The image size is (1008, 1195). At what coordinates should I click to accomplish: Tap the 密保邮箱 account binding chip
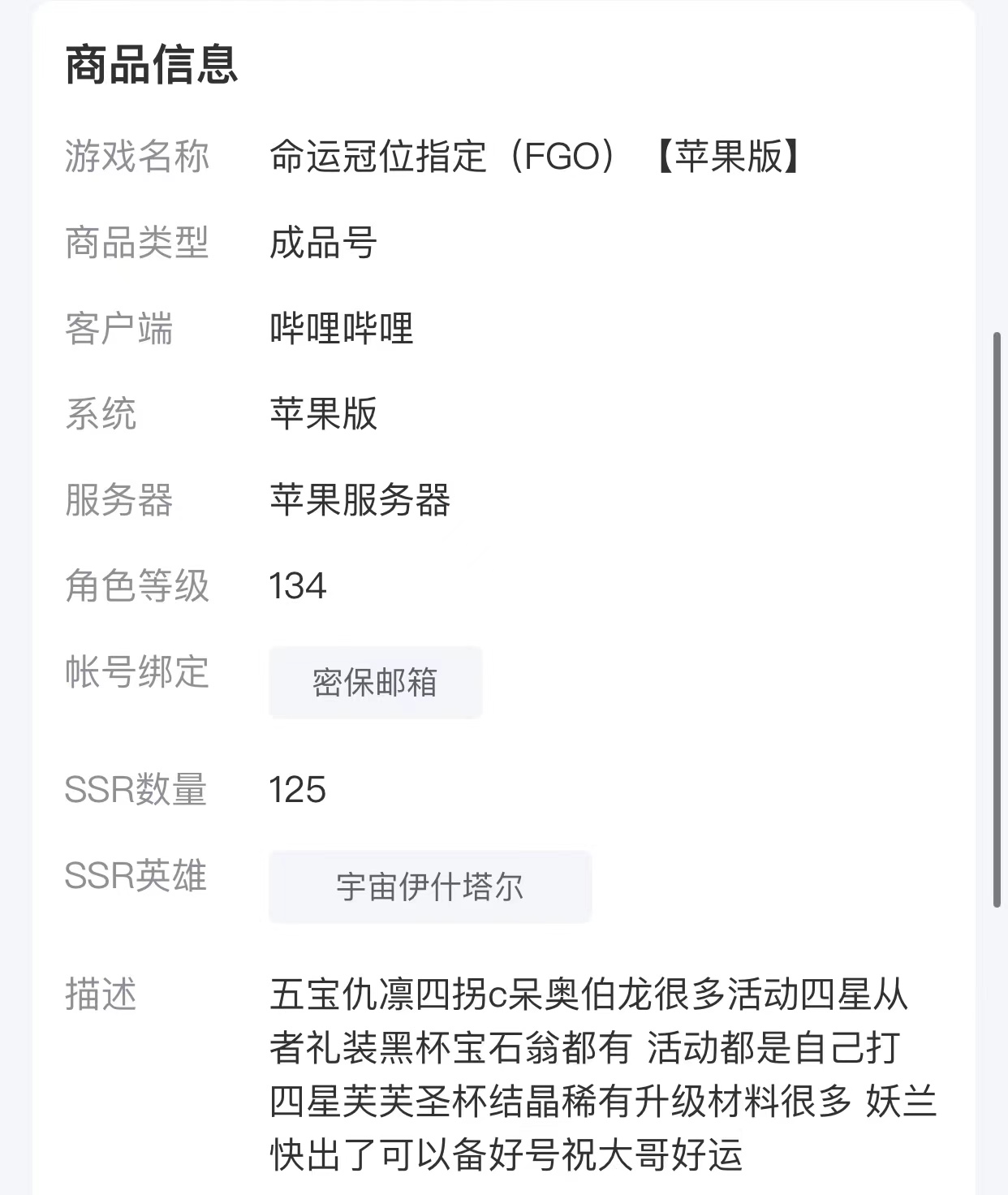(x=375, y=683)
